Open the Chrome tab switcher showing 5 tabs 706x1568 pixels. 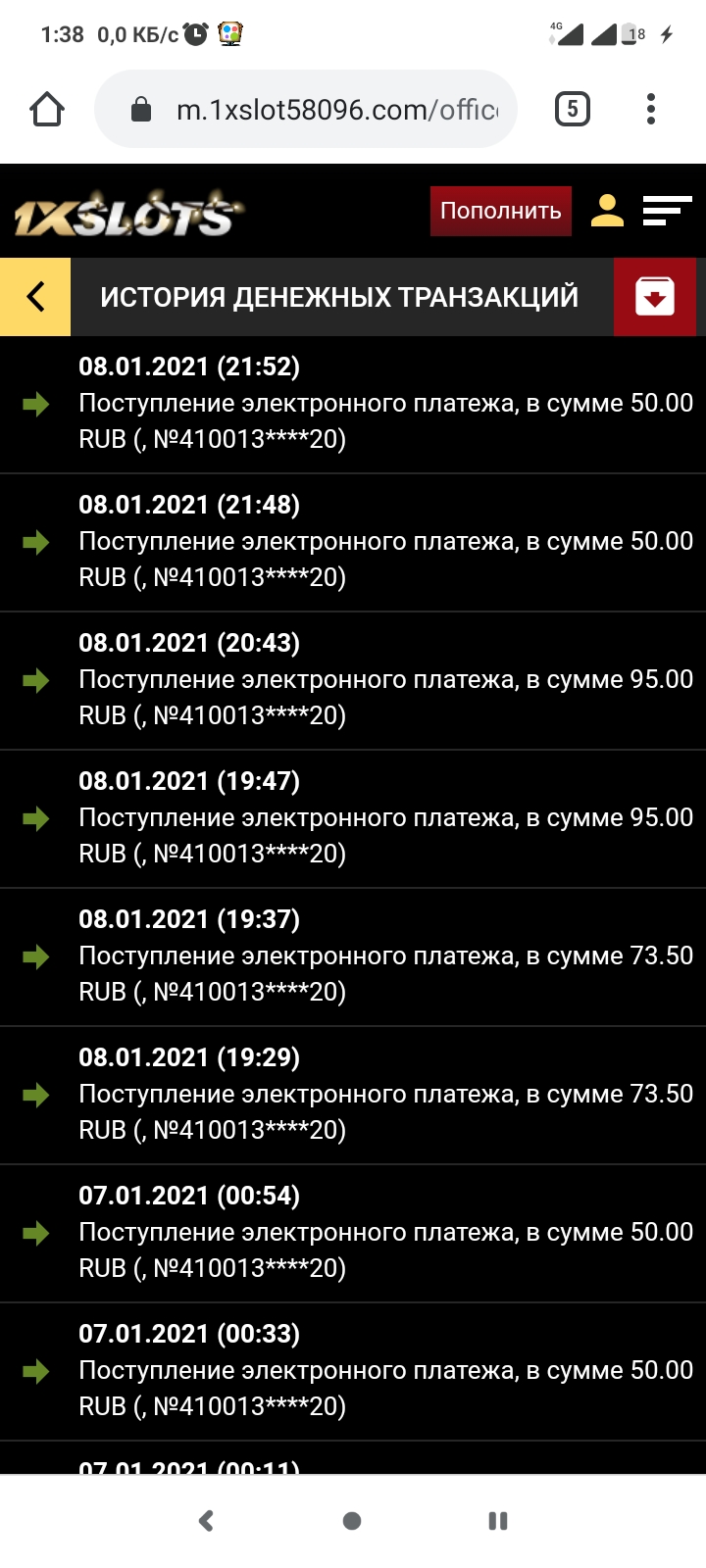[572, 109]
